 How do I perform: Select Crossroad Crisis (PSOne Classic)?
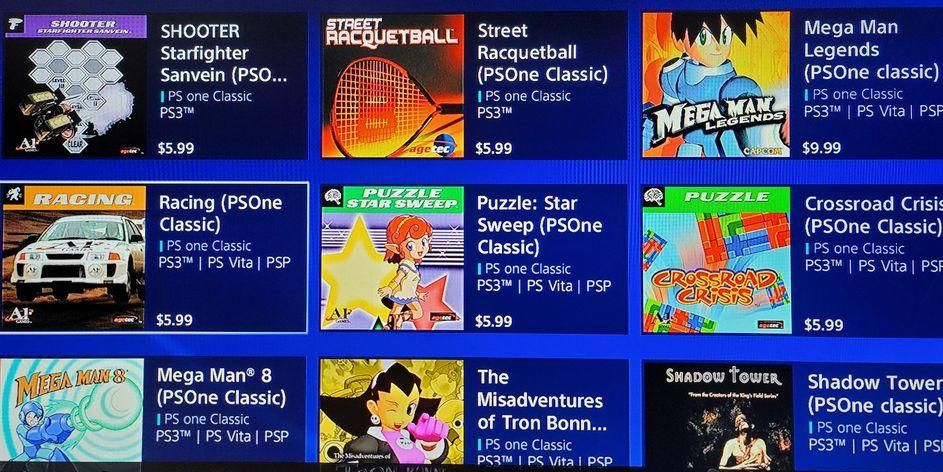click(792, 258)
